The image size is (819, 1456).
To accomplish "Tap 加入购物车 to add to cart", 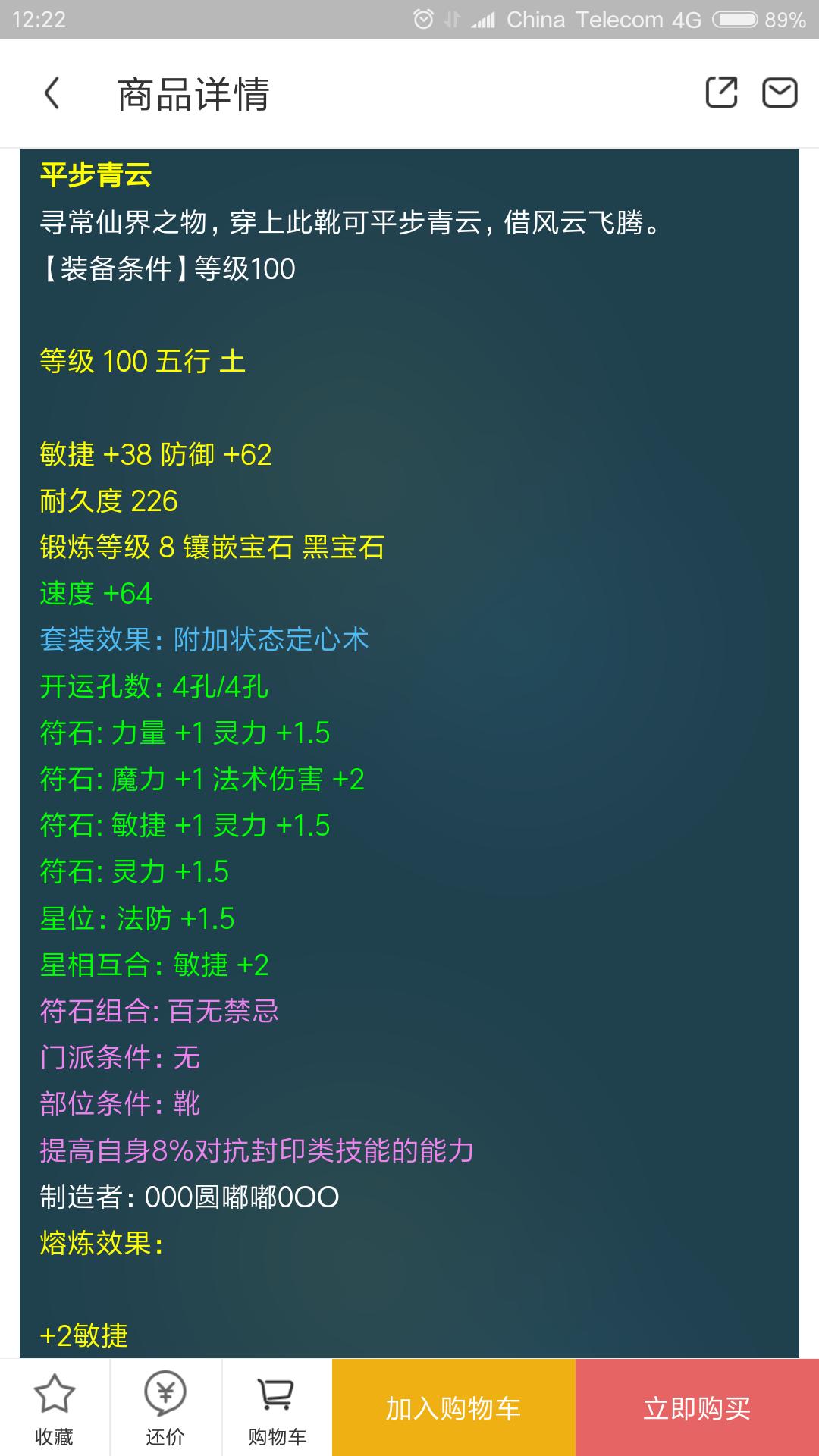I will [453, 1409].
